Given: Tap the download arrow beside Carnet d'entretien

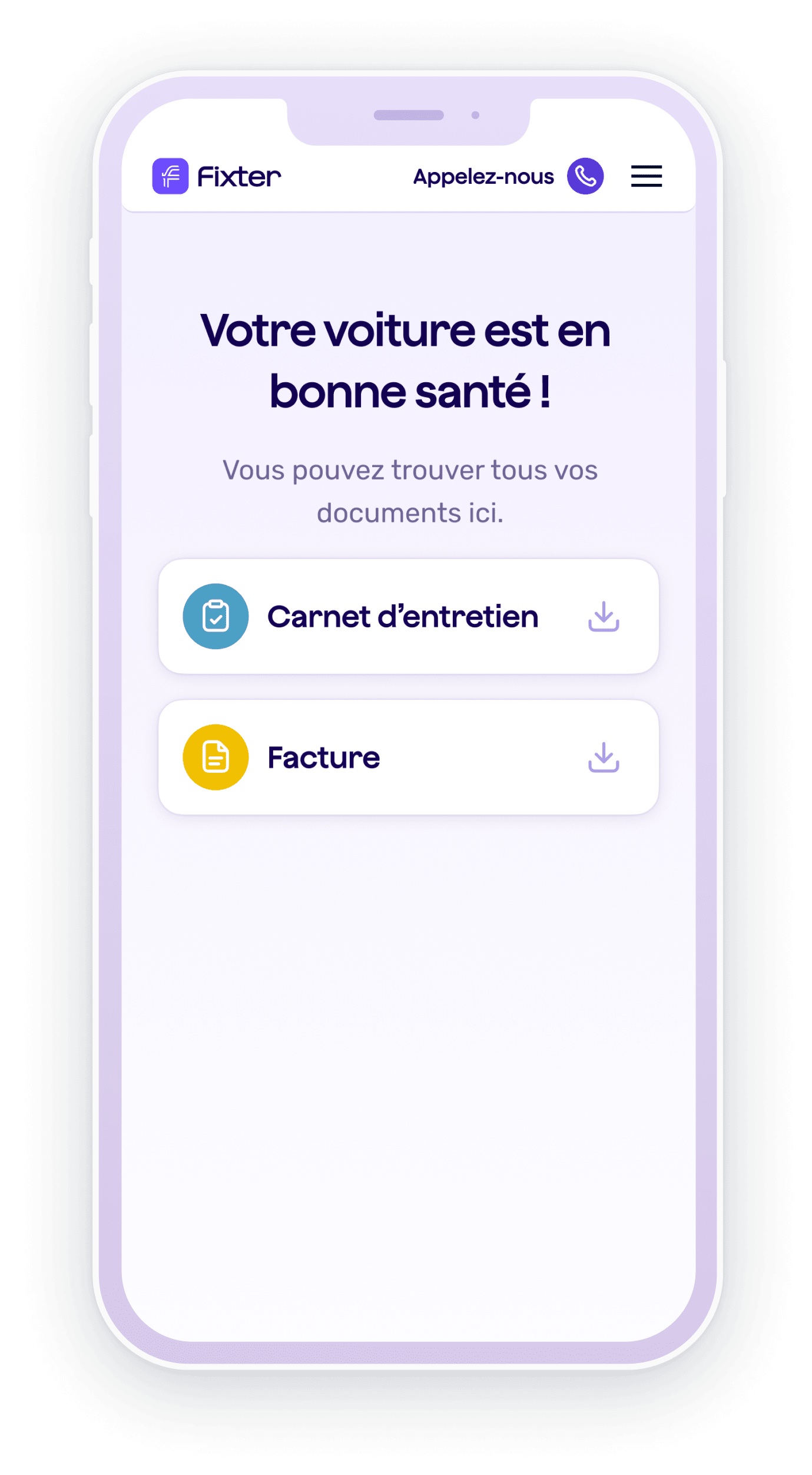Looking at the screenshot, I should (x=604, y=616).
